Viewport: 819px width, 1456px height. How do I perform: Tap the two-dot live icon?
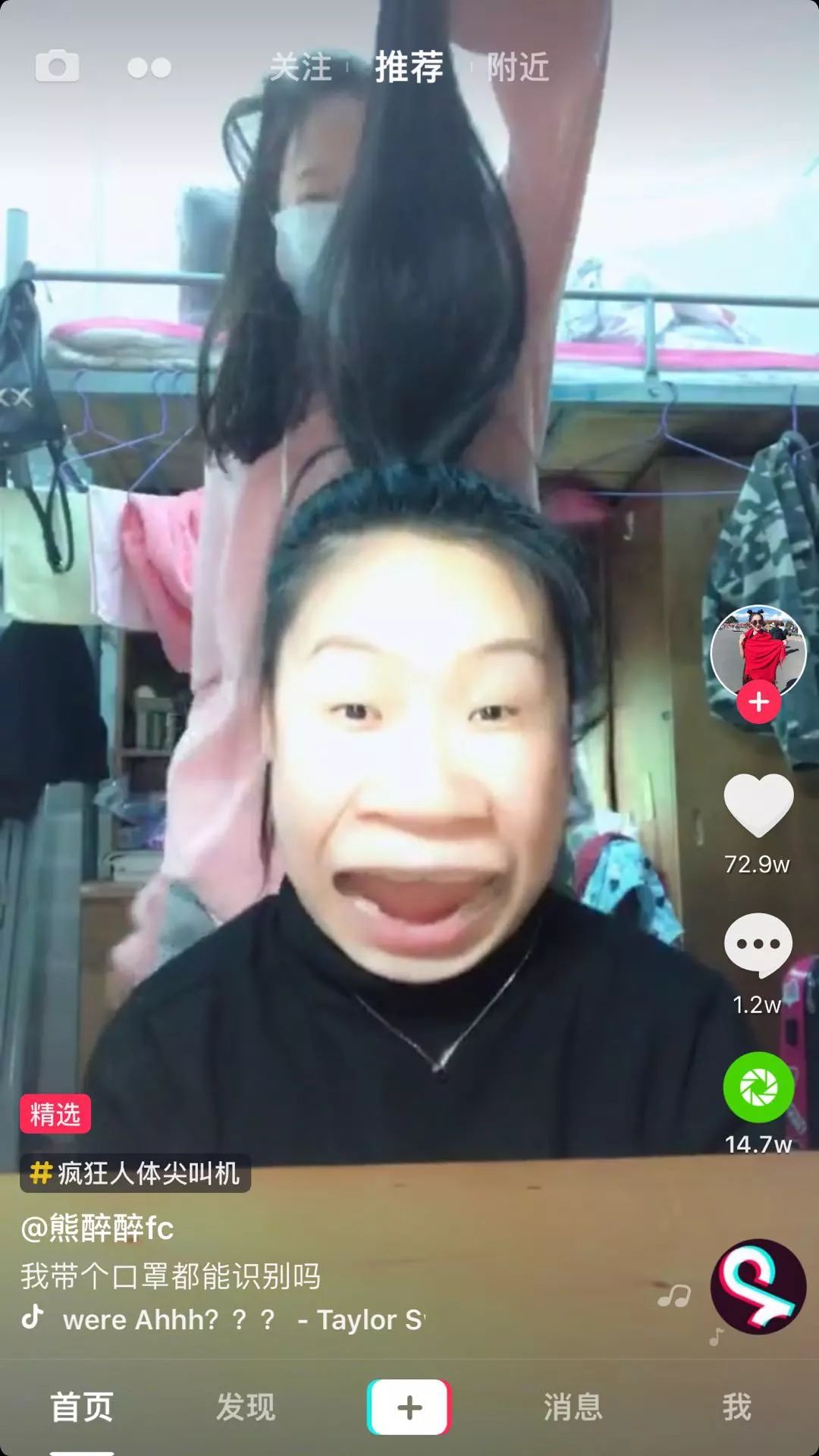149,67
